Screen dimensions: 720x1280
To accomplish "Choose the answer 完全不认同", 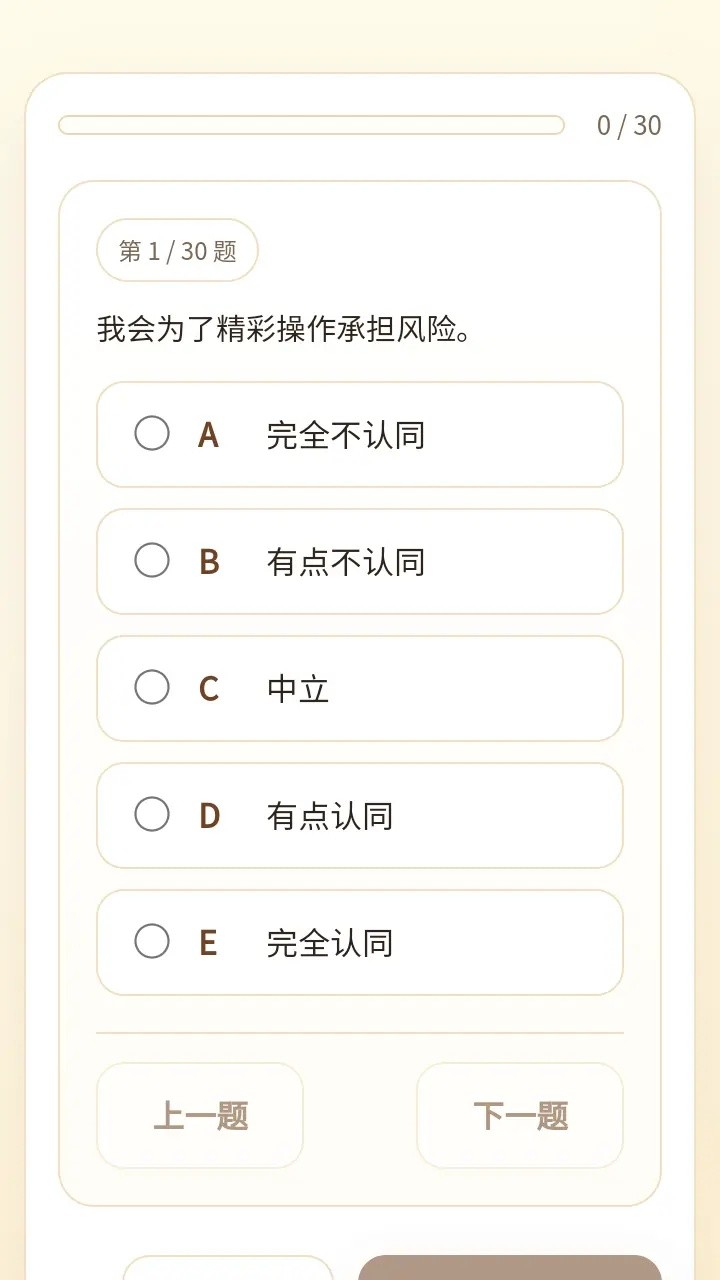I will click(345, 434).
